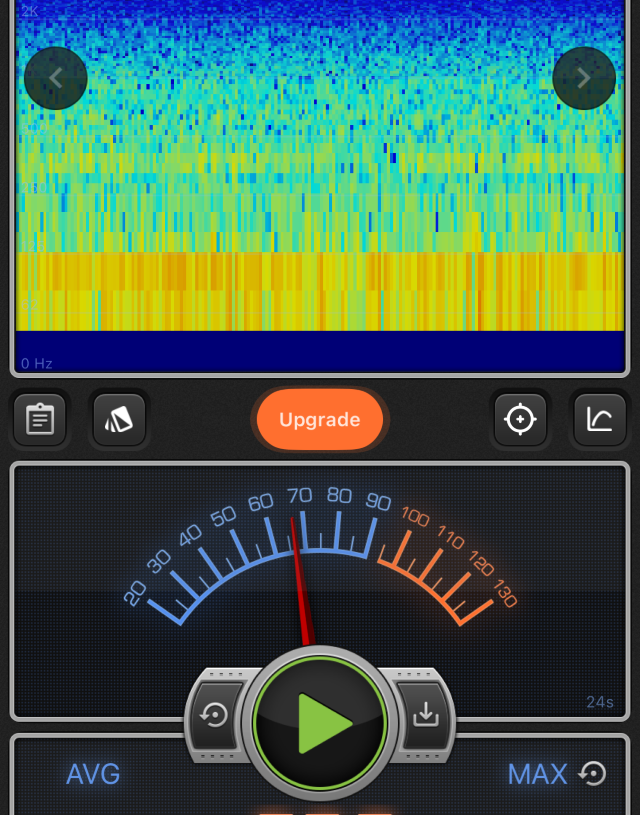Tap the orange Upgrade button
Image resolution: width=640 pixels, height=815 pixels.
pyautogui.click(x=320, y=420)
